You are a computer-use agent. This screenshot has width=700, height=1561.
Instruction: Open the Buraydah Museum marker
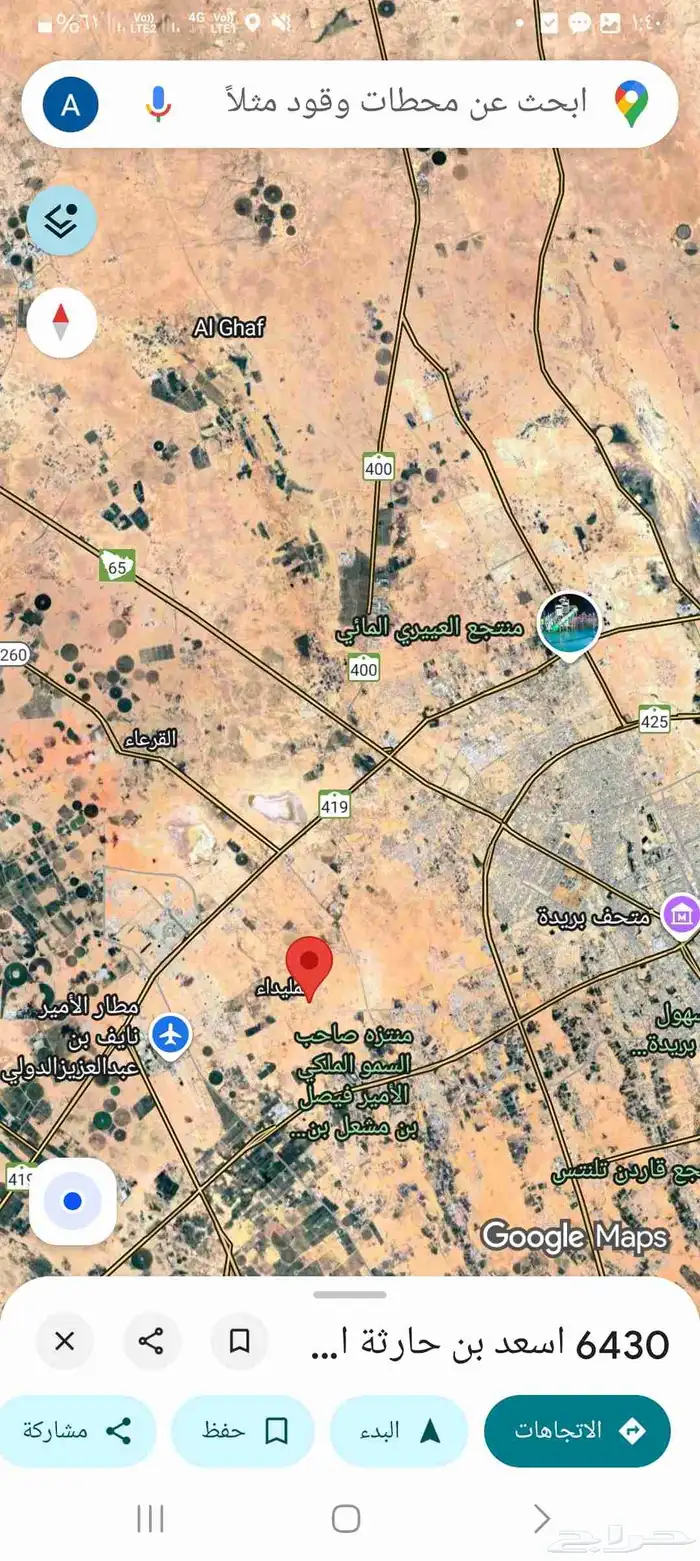[x=681, y=912]
